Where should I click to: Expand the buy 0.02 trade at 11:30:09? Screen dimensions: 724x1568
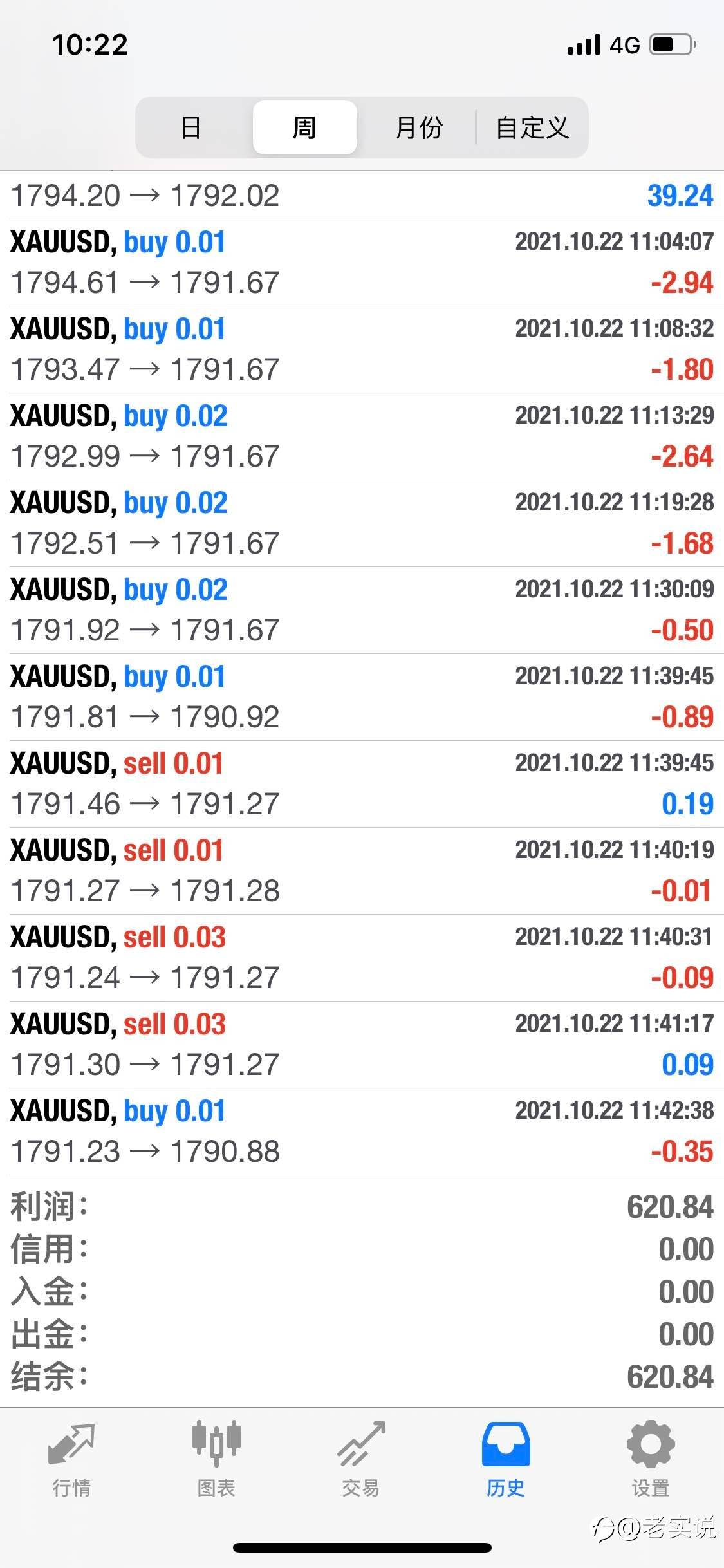coord(362,610)
